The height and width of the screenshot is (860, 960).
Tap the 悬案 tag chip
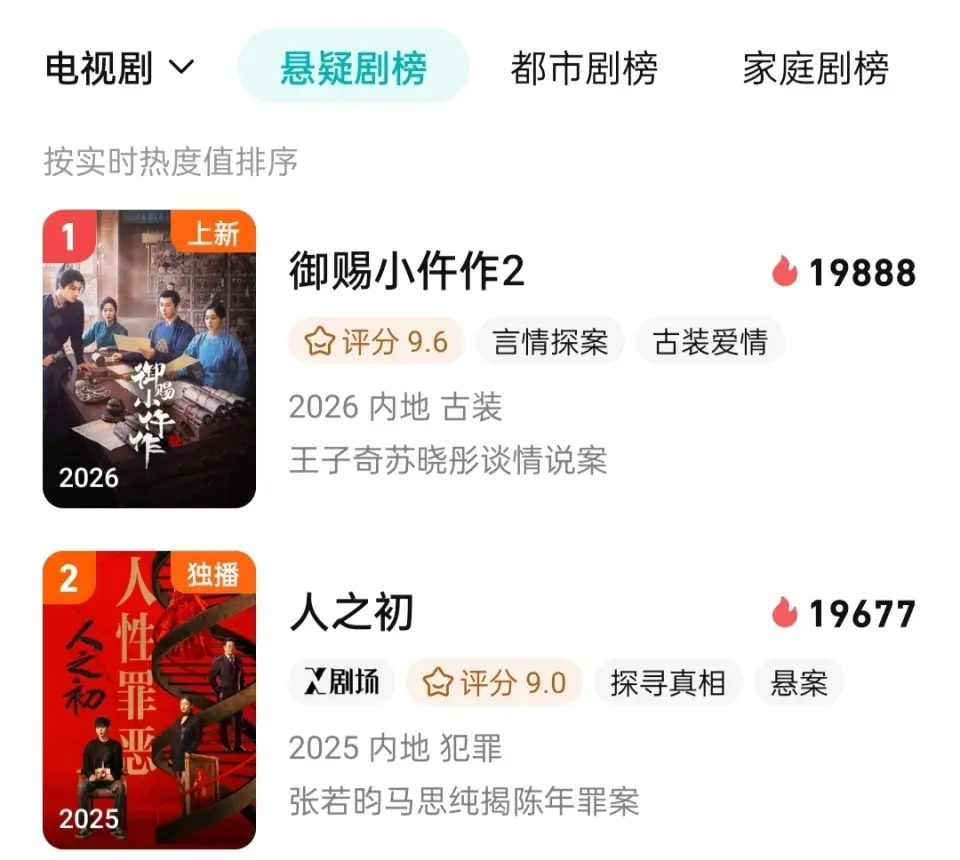[799, 683]
